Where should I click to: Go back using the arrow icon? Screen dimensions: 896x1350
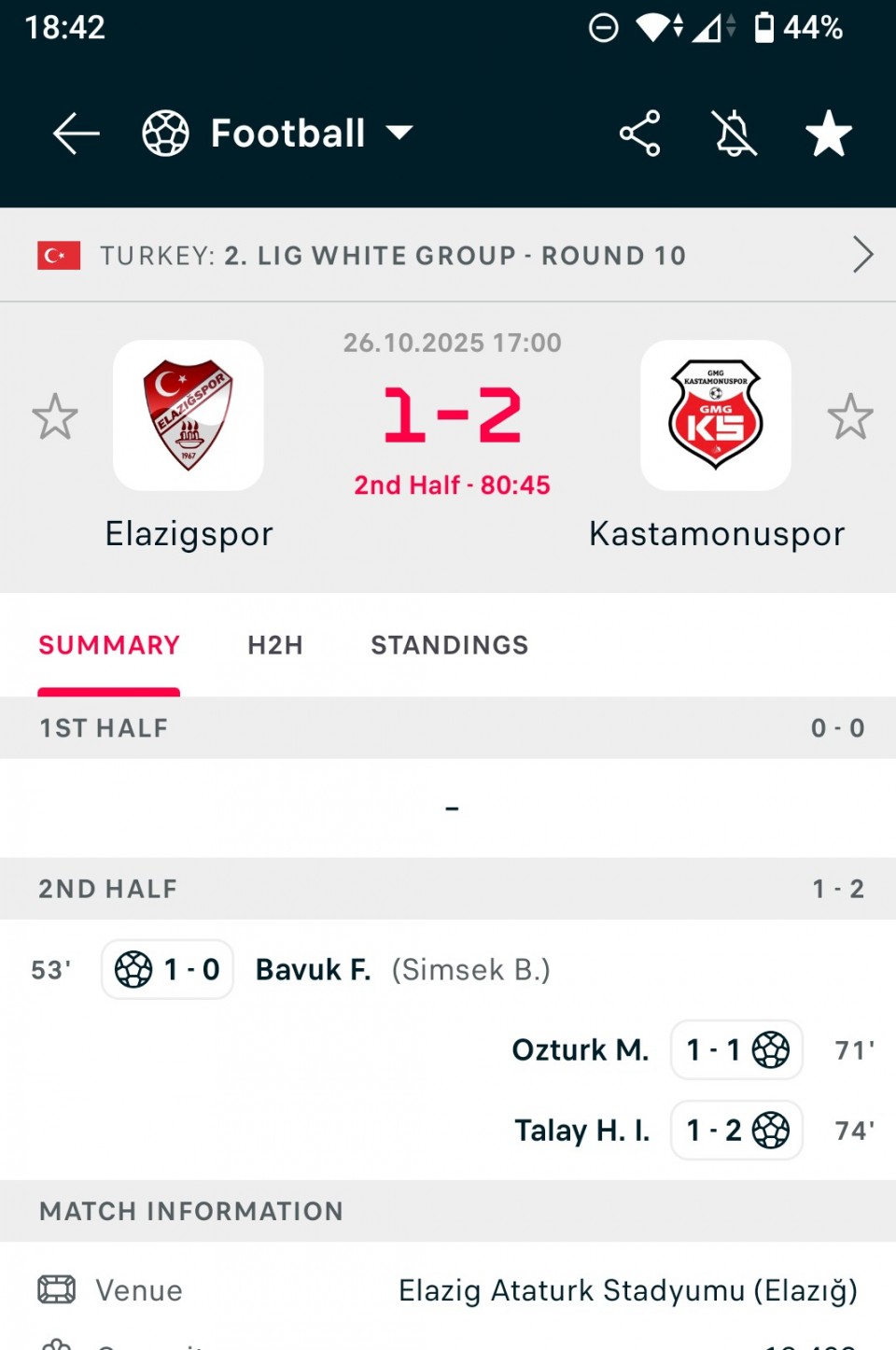(76, 134)
